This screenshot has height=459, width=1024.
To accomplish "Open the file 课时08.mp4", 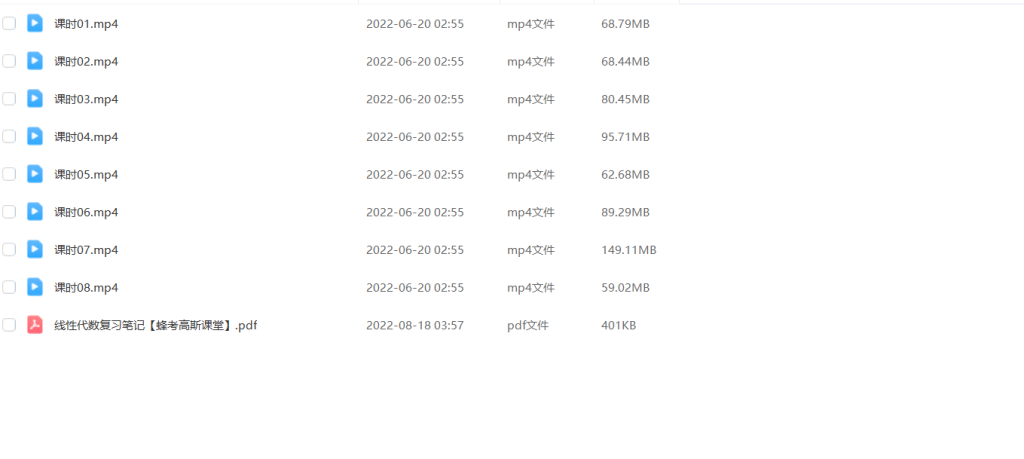I will coord(86,287).
